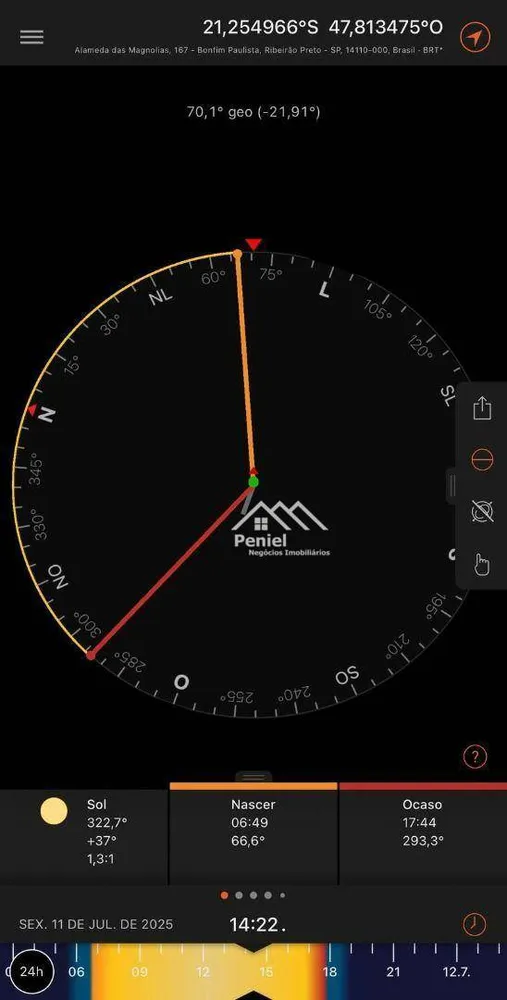Tap the current location arrow icon
The width and height of the screenshot is (507, 1000).
[475, 37]
